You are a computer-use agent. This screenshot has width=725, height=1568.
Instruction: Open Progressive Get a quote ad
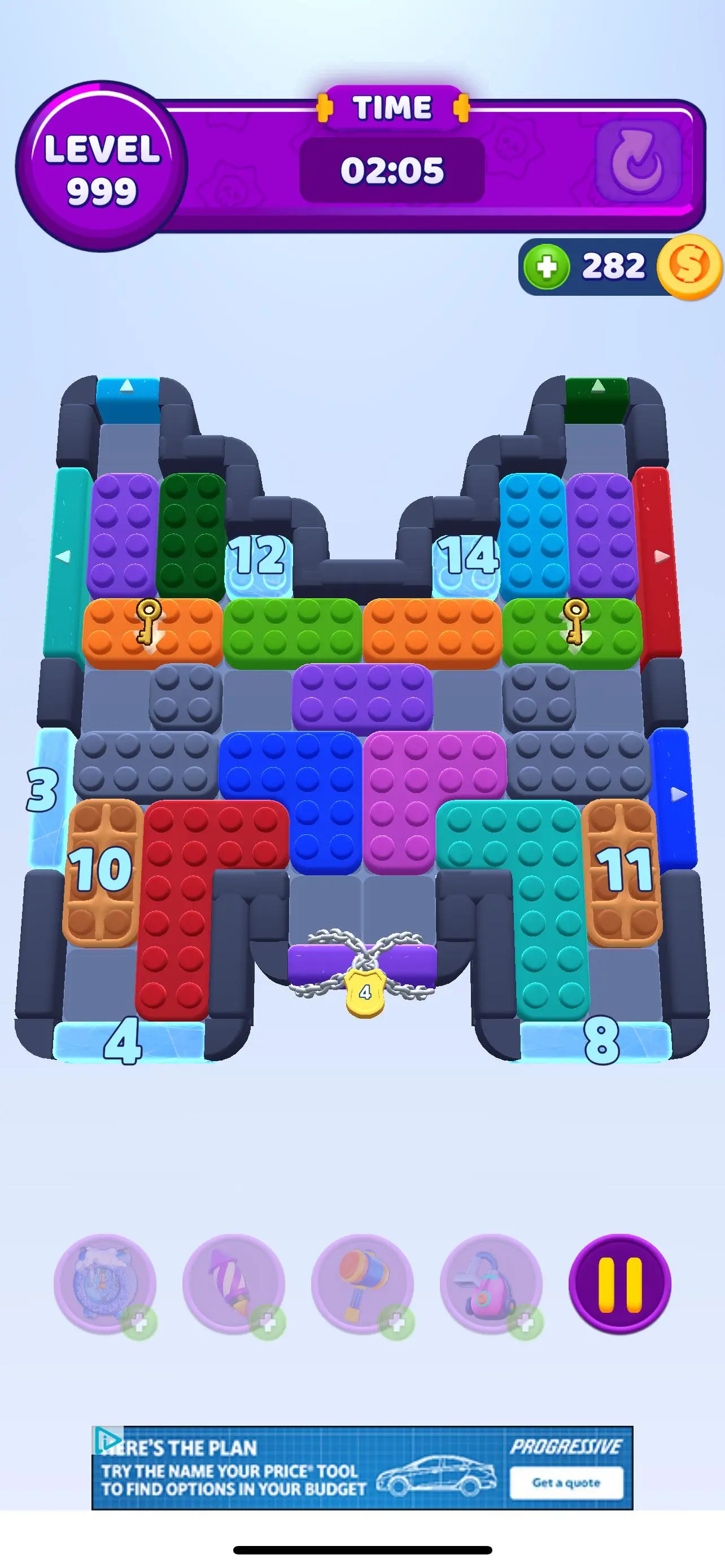[566, 1483]
